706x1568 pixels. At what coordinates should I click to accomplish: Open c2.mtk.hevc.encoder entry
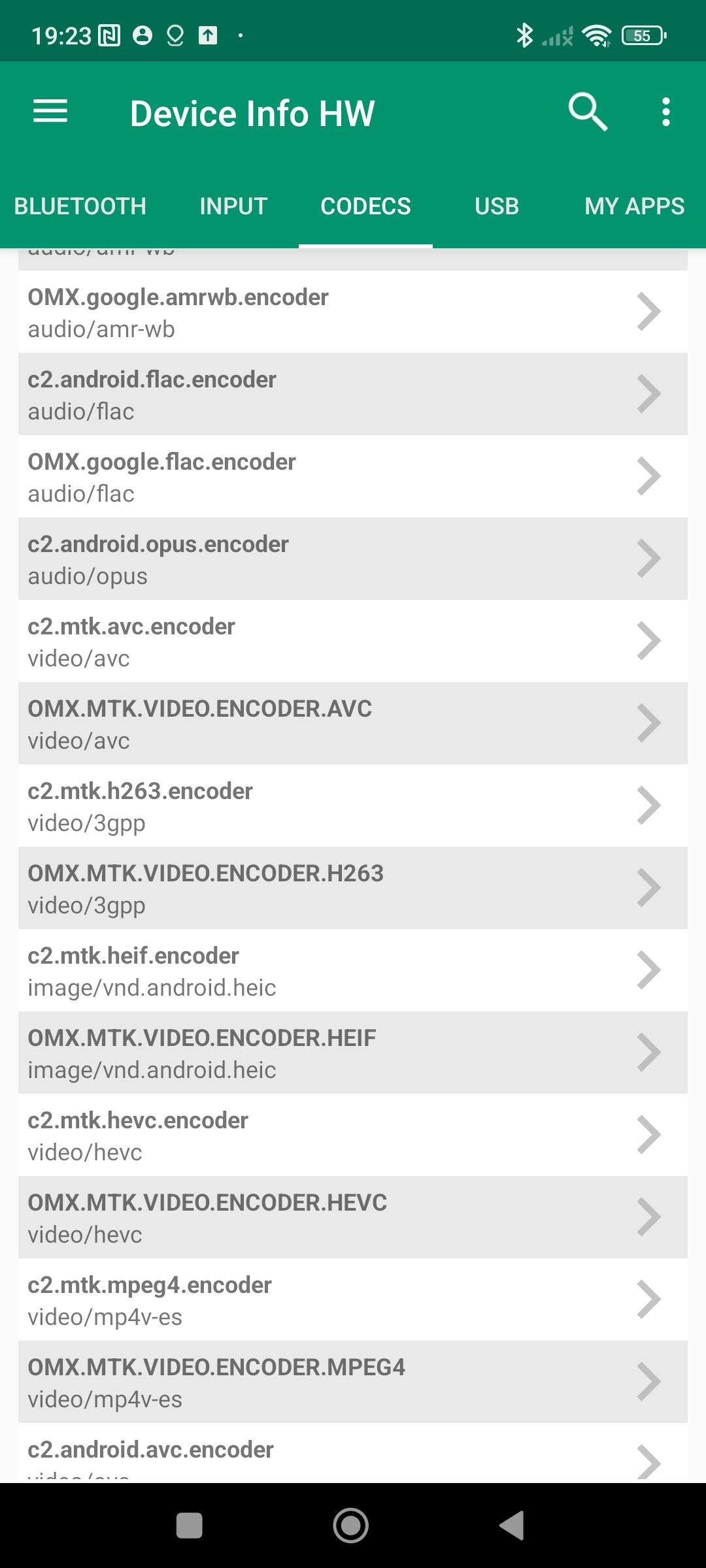click(353, 1135)
